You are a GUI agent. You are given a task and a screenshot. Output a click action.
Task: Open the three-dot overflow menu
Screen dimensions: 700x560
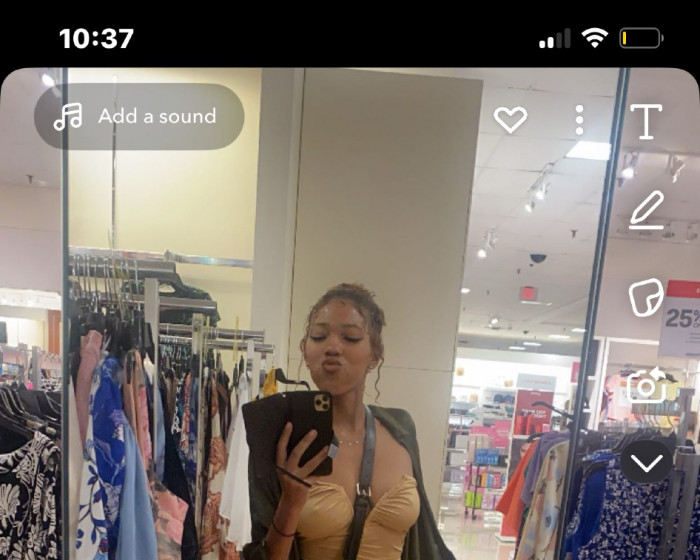click(x=579, y=120)
